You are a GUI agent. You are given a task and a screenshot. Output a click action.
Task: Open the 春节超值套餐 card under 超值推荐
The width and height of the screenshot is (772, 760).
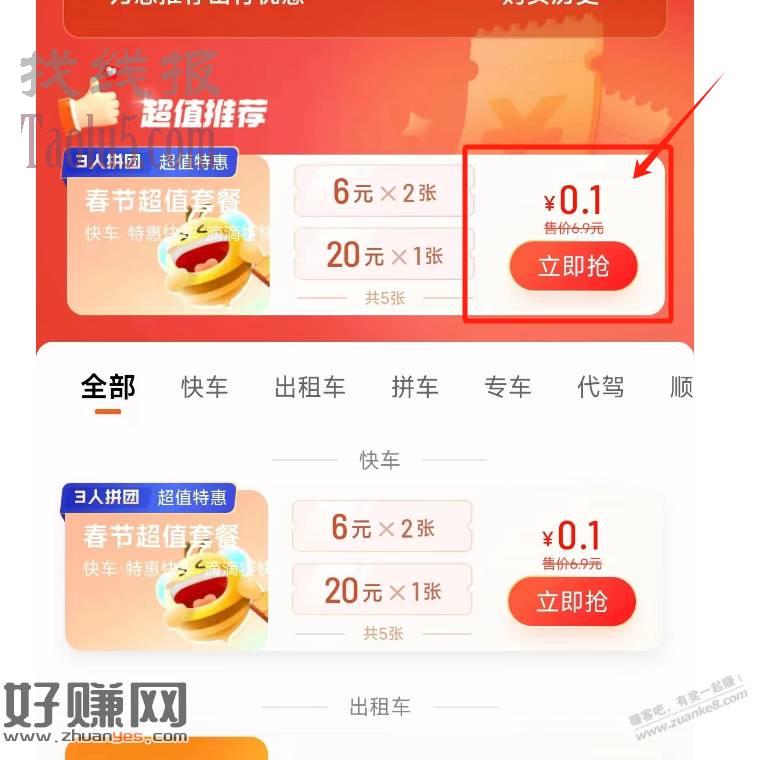point(168,235)
